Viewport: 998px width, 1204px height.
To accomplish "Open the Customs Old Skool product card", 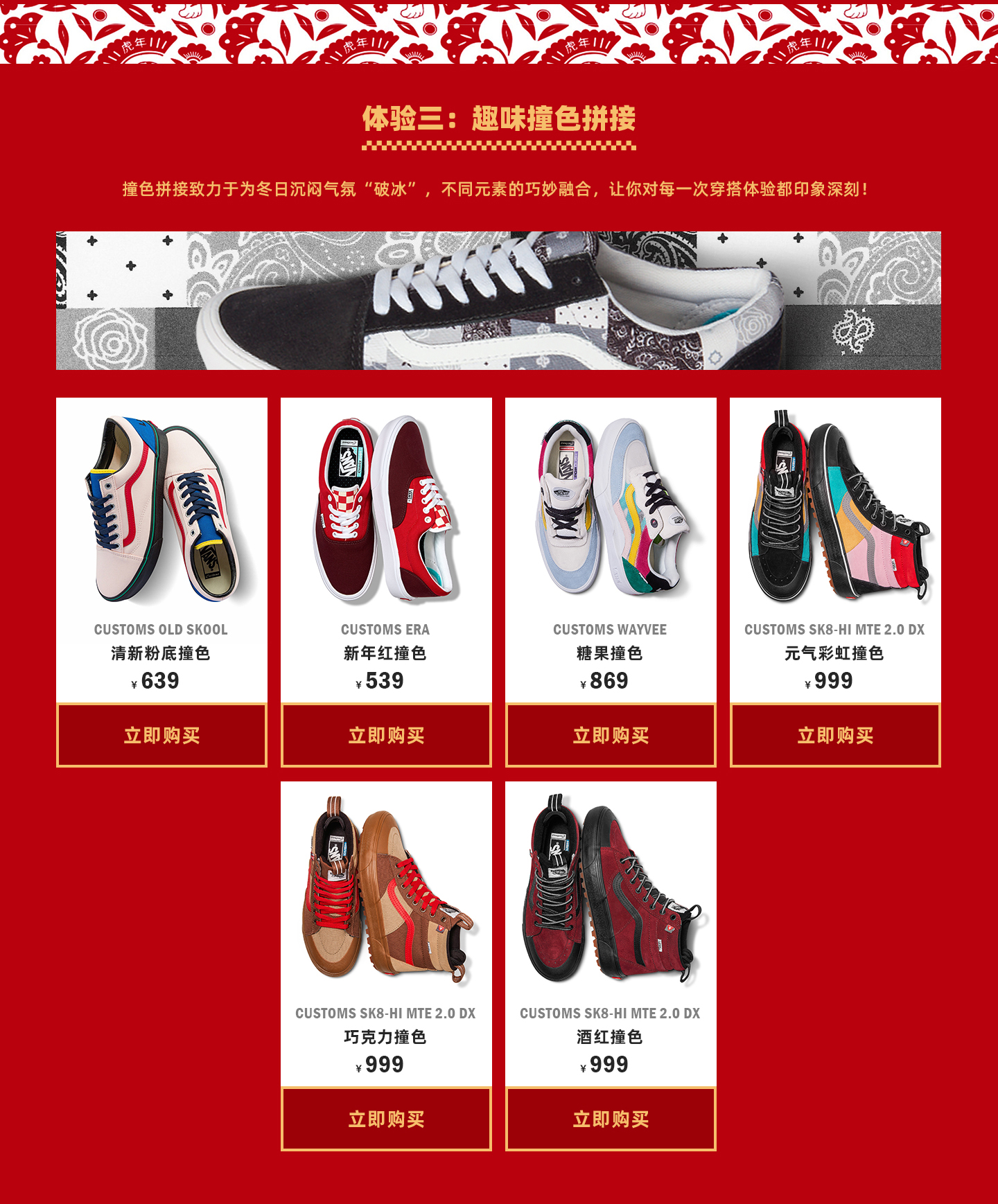I will [x=161, y=513].
